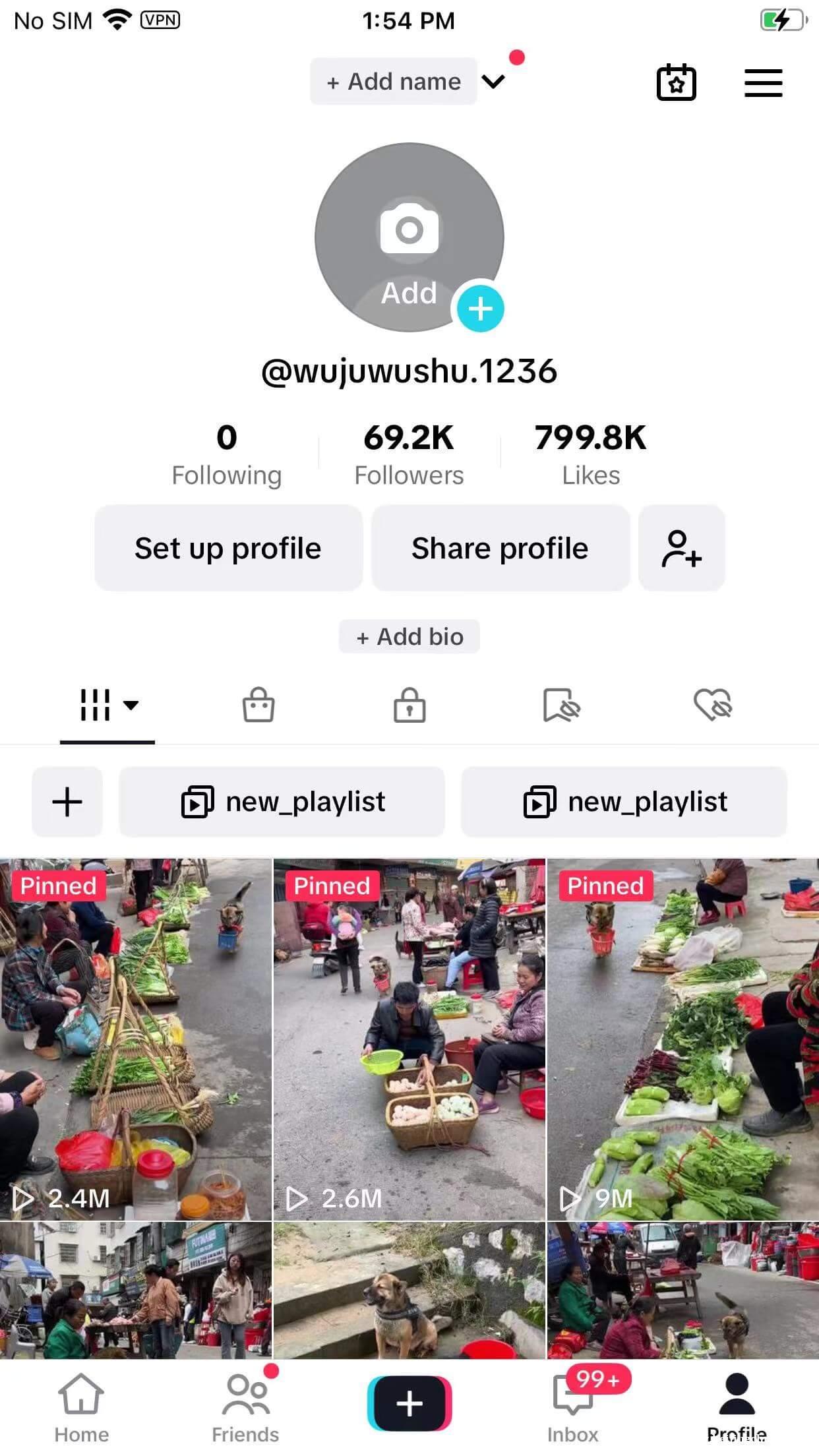Screen dimensions: 819x1456
Task: Add a profile photo
Action: pyautogui.click(x=409, y=237)
